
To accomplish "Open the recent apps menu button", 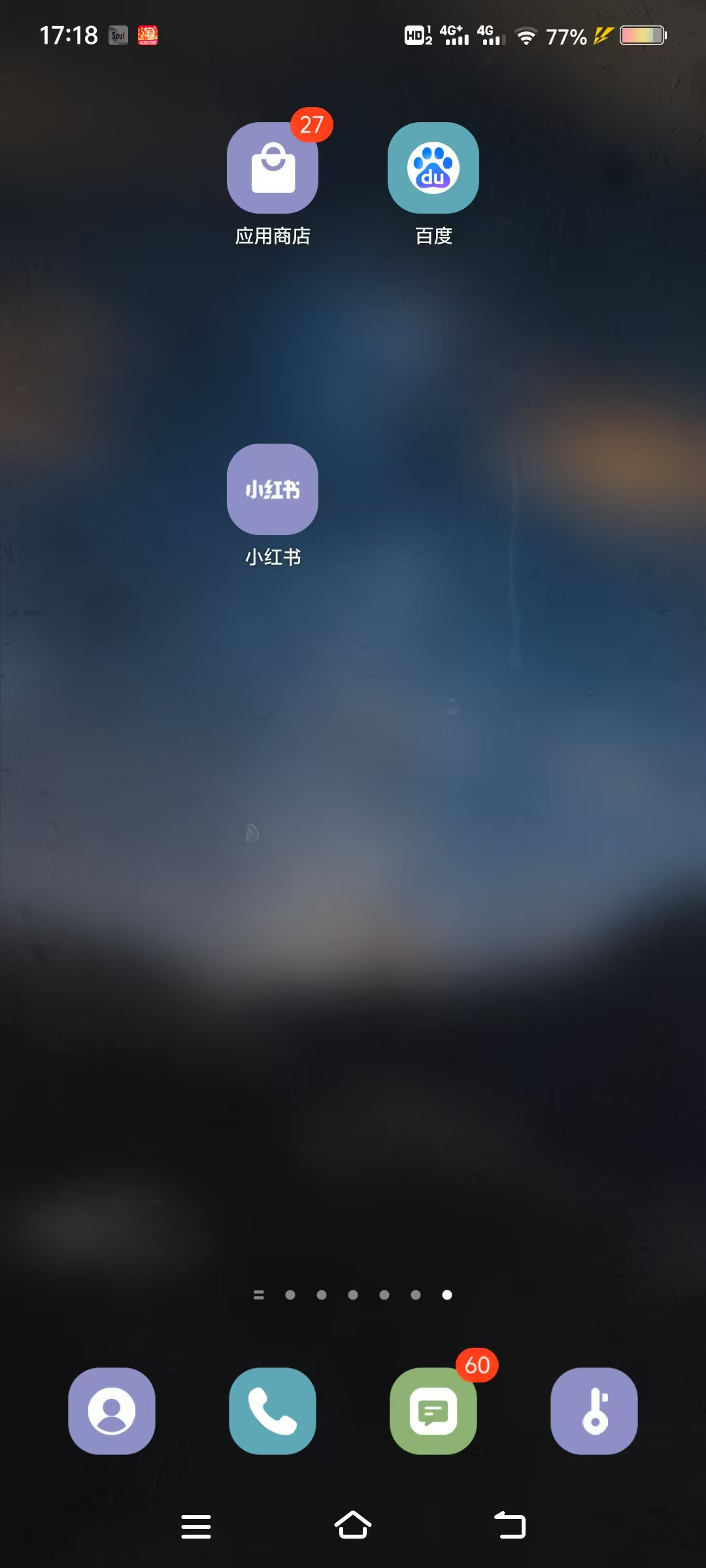I will (196, 1526).
